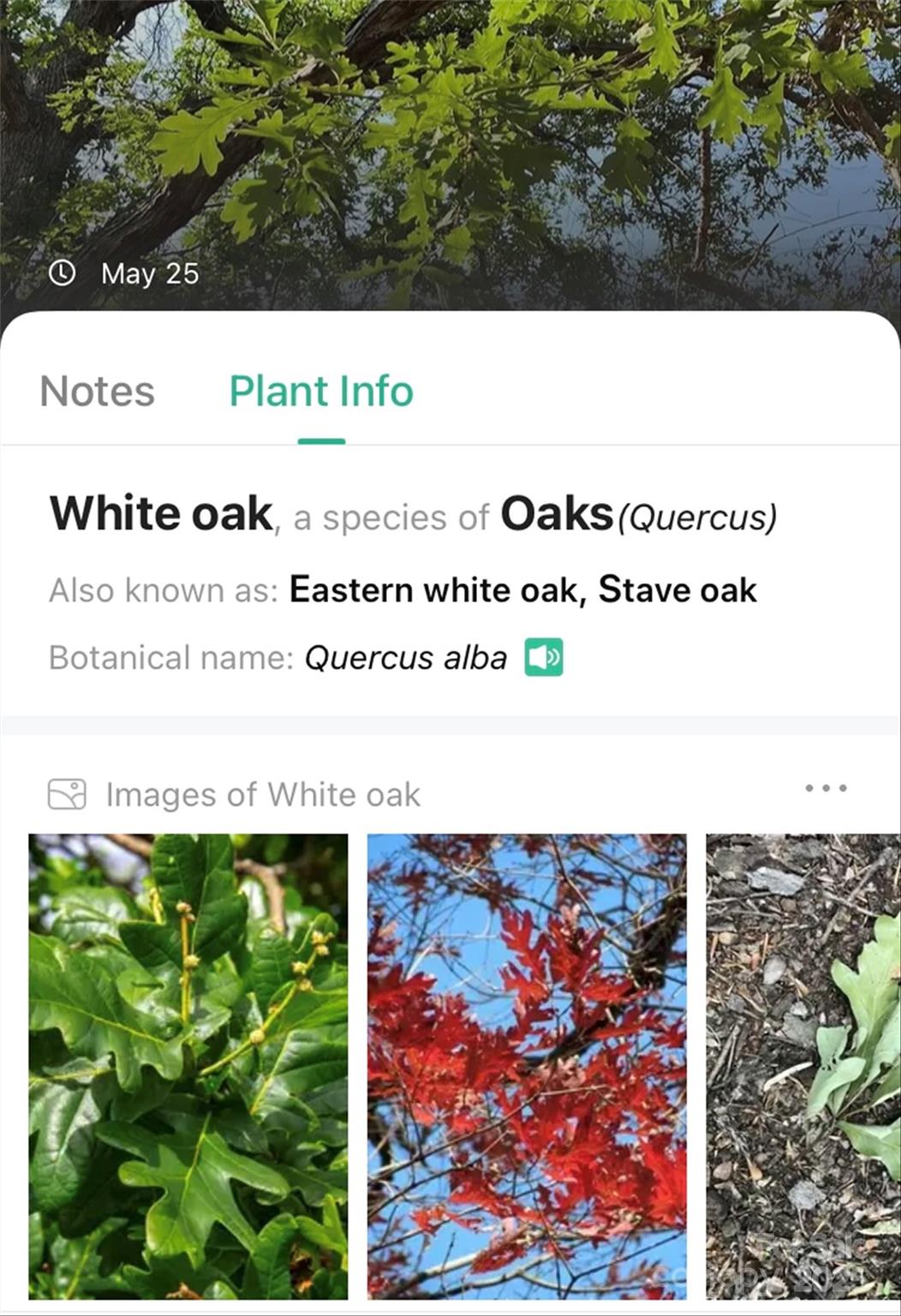Viewport: 901px width, 1316px height.
Task: Play the Quercus alba pronunciation audio
Action: (x=544, y=658)
